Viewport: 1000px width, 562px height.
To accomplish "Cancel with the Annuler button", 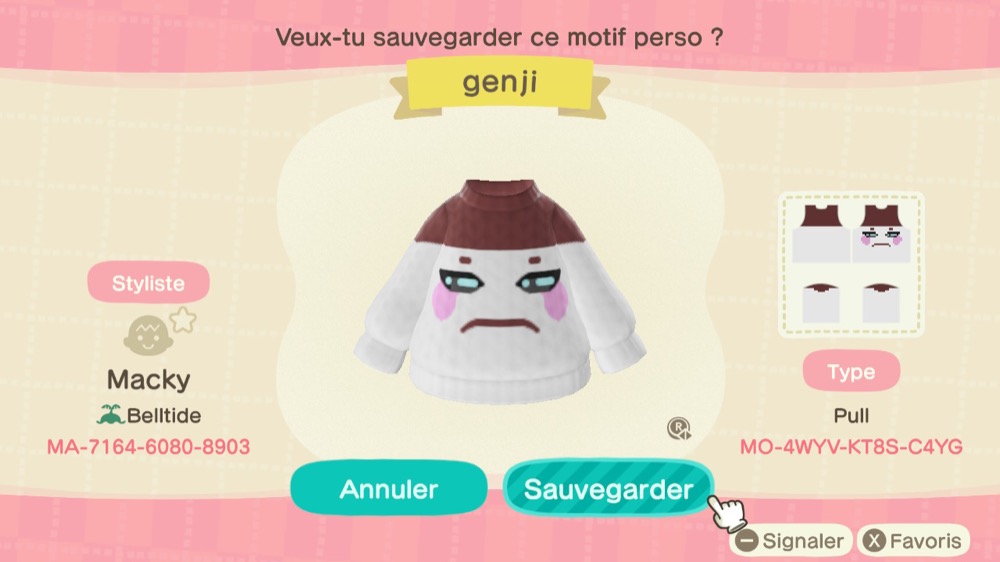I will point(388,489).
